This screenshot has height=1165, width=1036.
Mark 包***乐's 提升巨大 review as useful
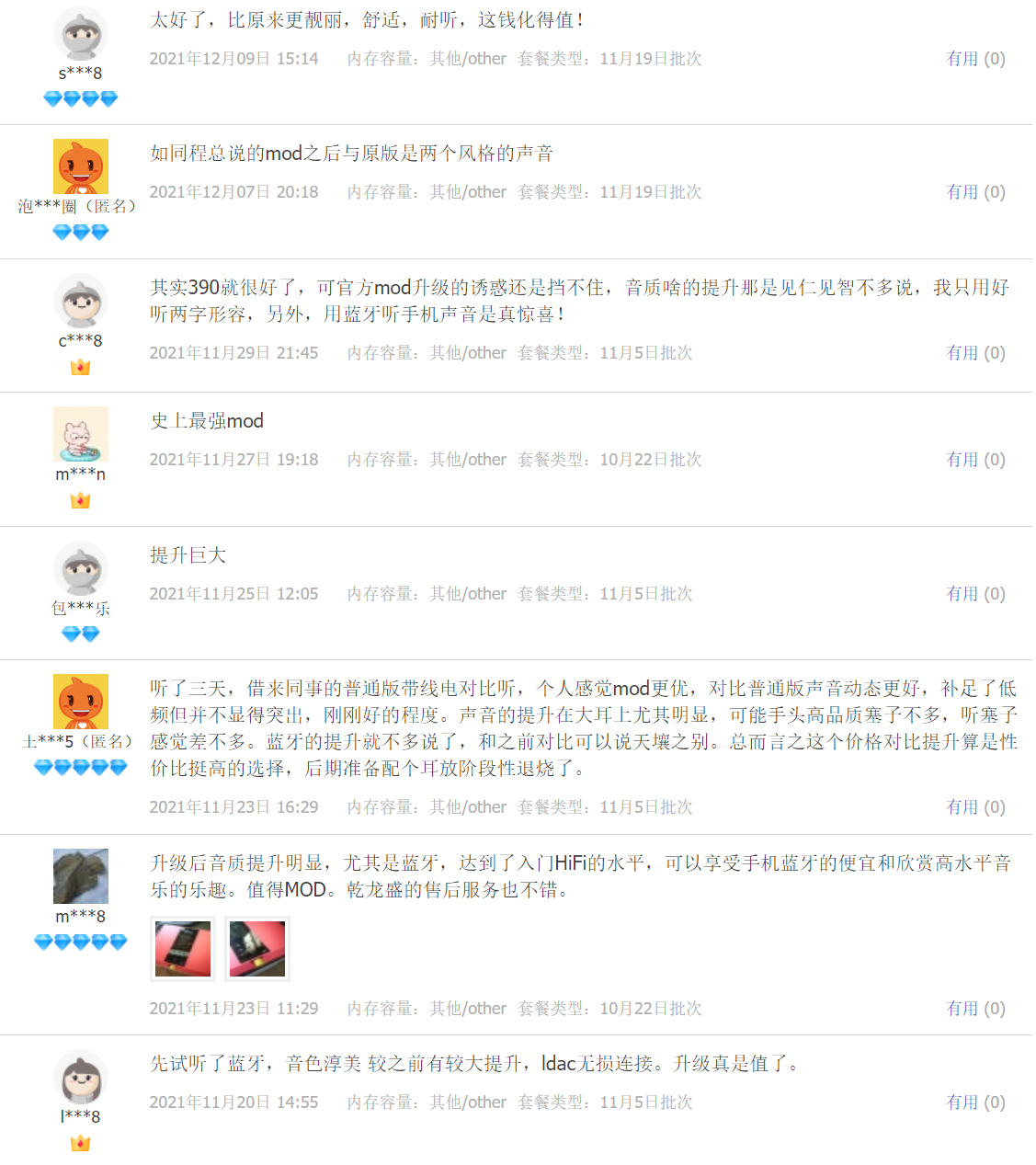[x=974, y=594]
